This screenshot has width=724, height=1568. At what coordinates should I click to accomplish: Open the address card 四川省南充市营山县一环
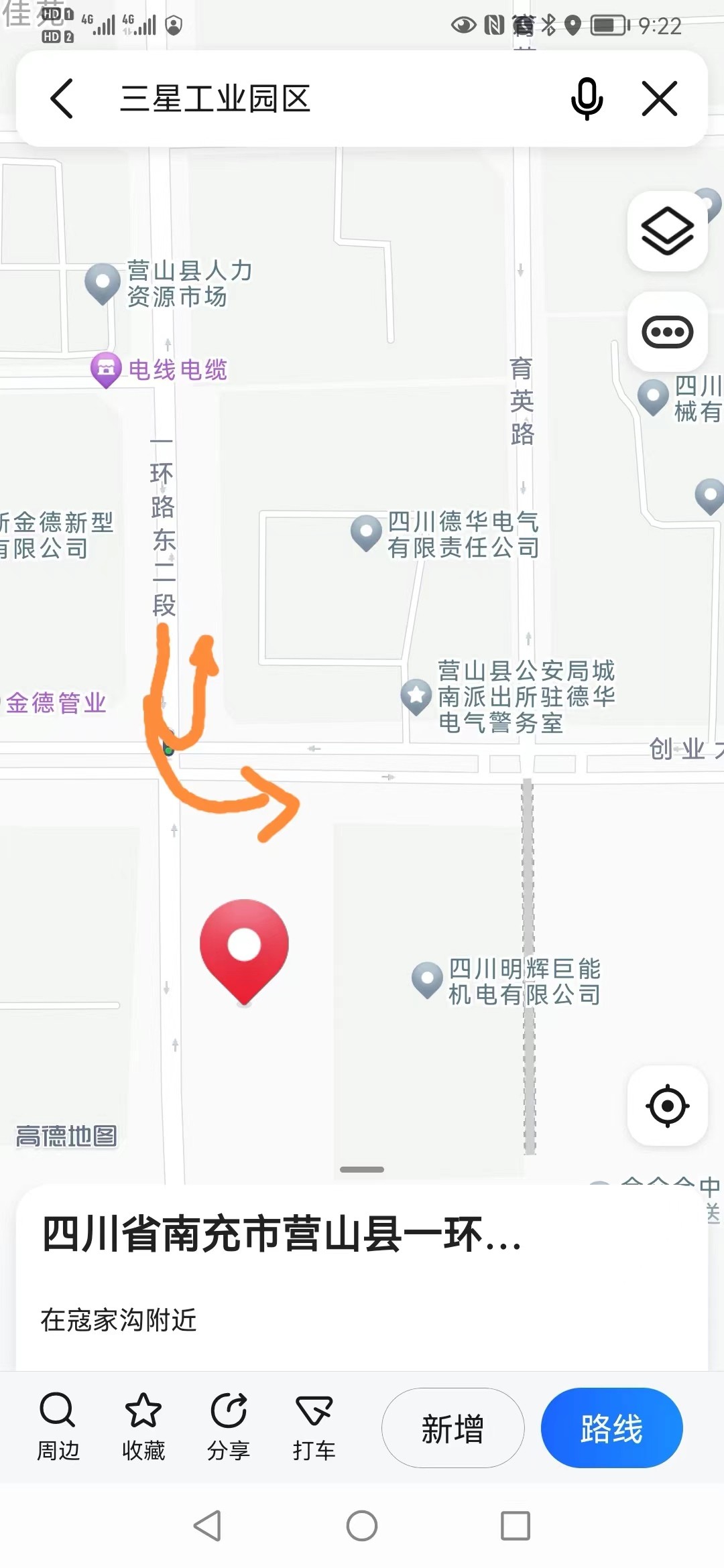coord(282,1234)
